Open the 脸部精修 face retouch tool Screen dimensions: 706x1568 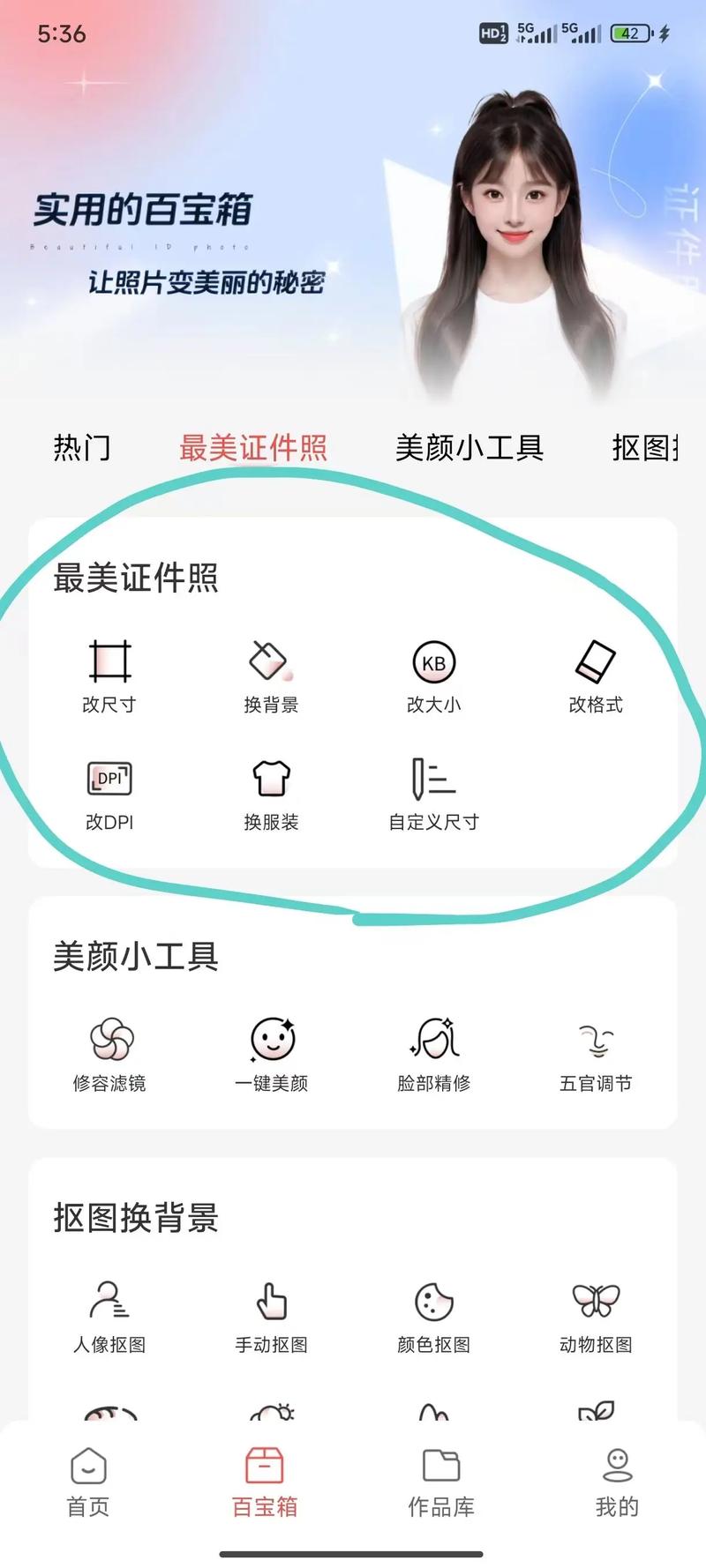[x=432, y=1041]
